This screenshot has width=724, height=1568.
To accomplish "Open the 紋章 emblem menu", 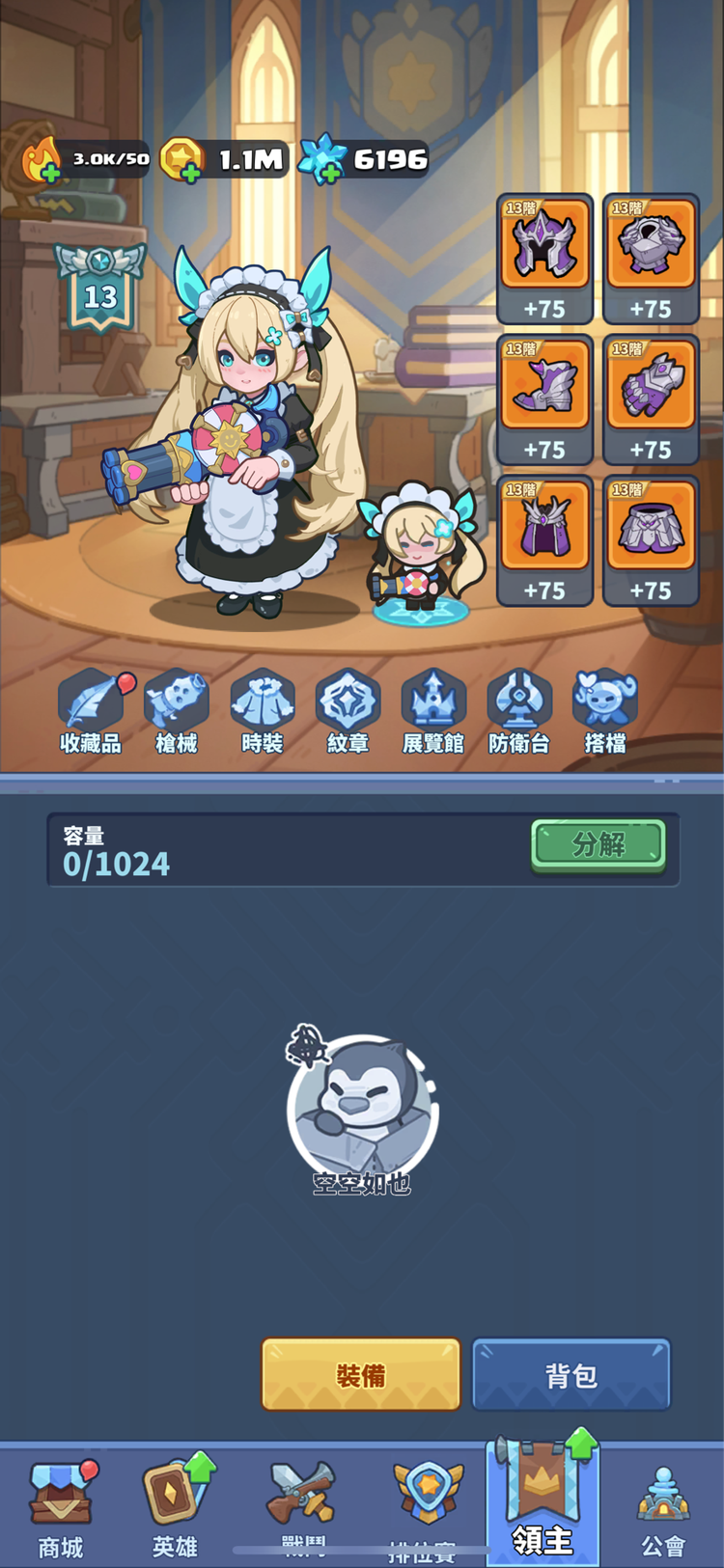I will 348,709.
